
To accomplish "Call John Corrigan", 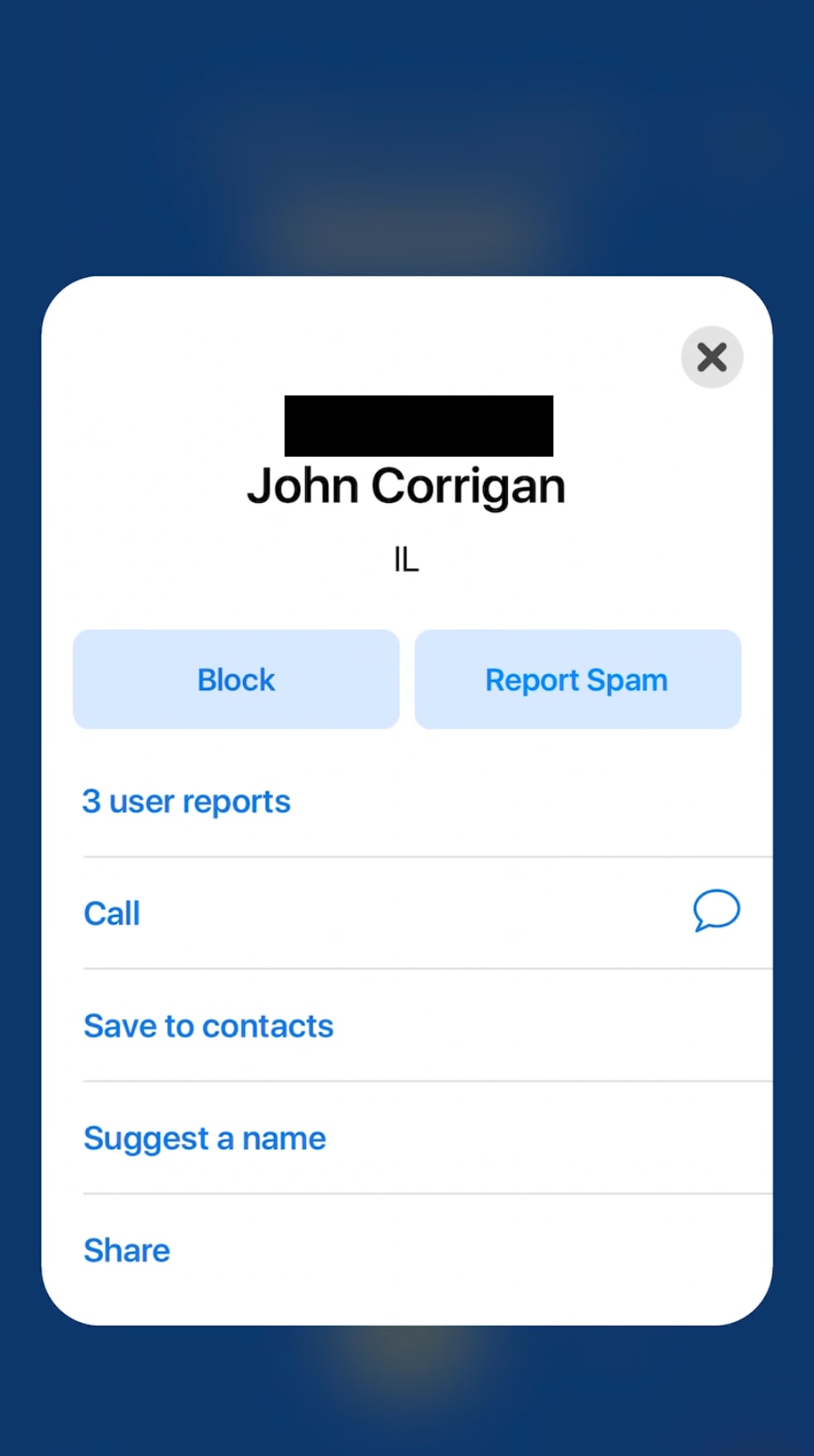I will pyautogui.click(x=112, y=913).
